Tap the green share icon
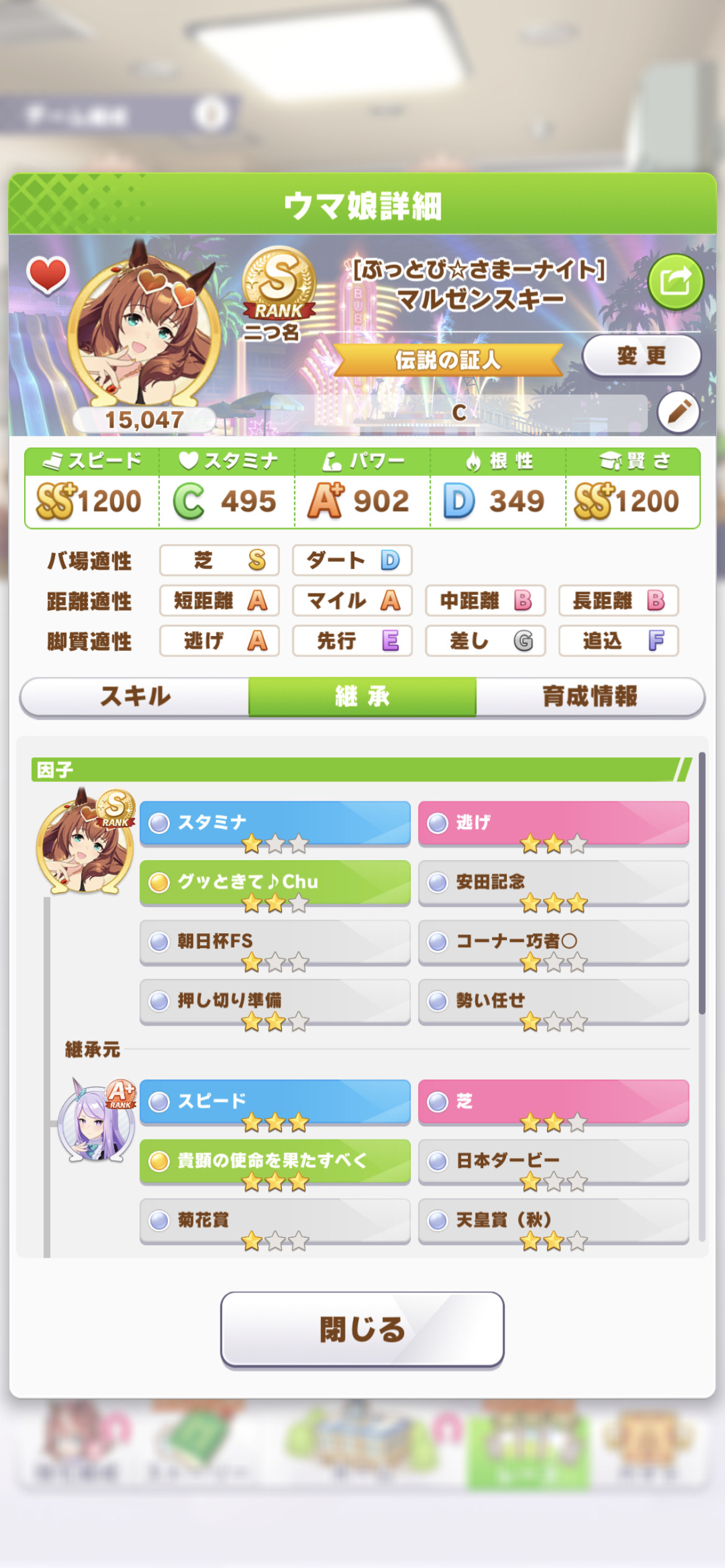 point(675,282)
